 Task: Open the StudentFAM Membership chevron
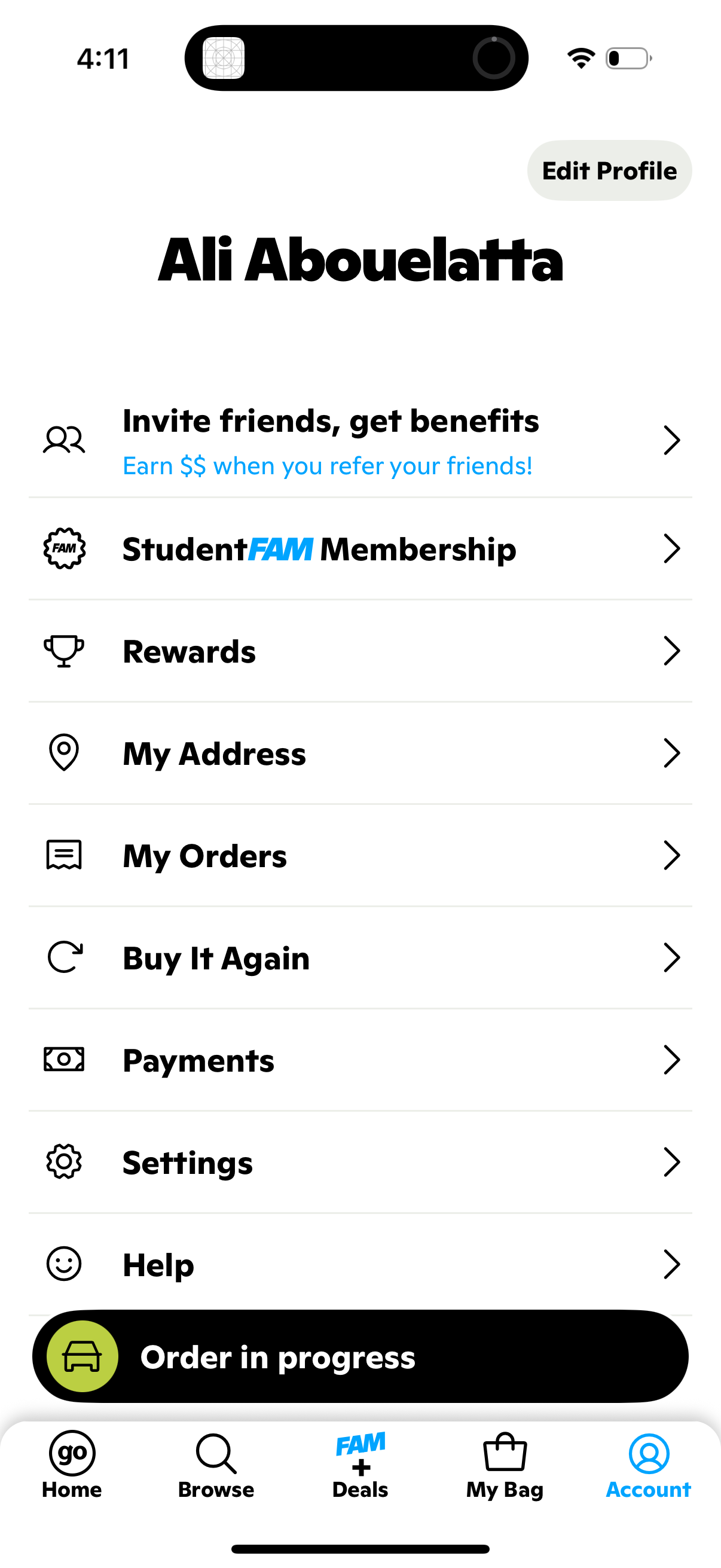[672, 548]
